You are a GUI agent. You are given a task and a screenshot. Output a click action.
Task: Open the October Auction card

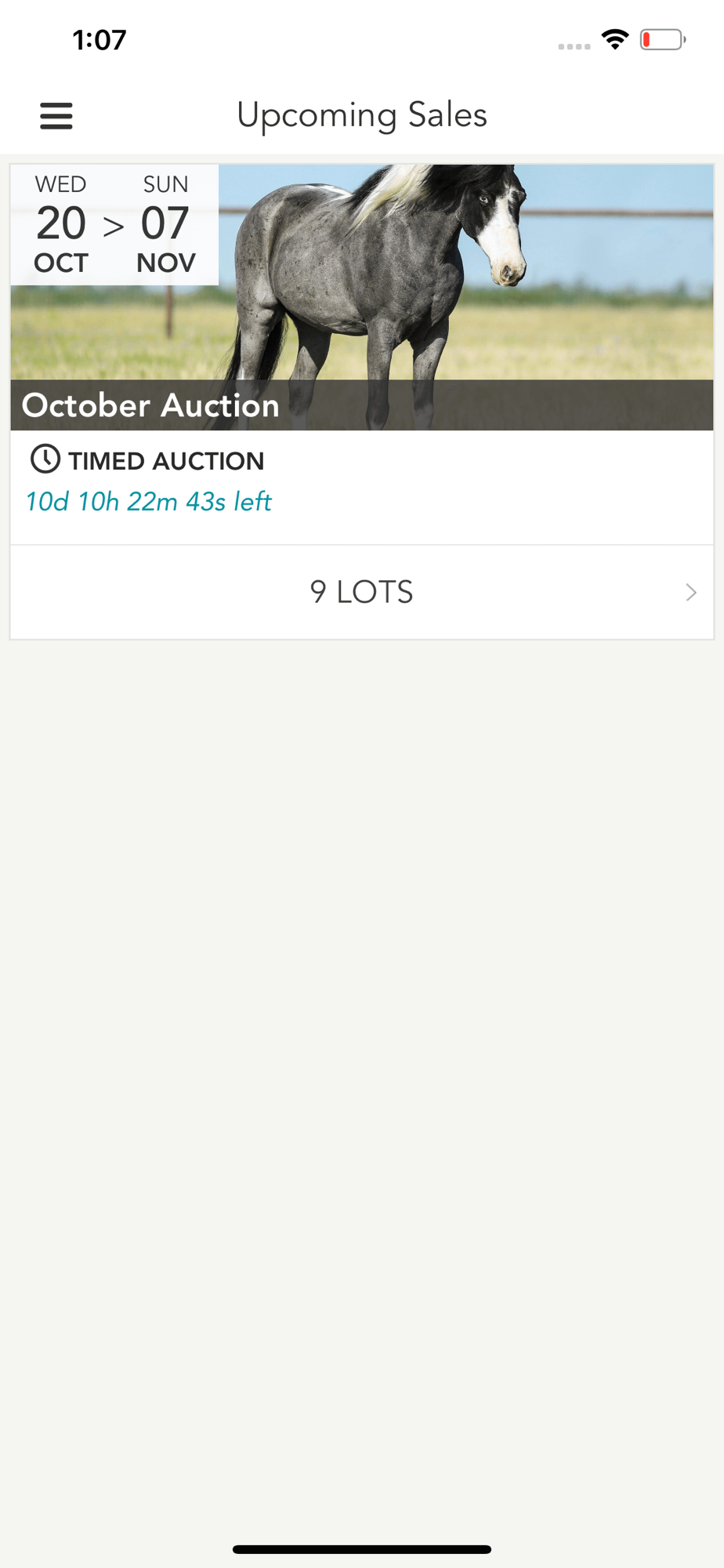click(x=362, y=354)
